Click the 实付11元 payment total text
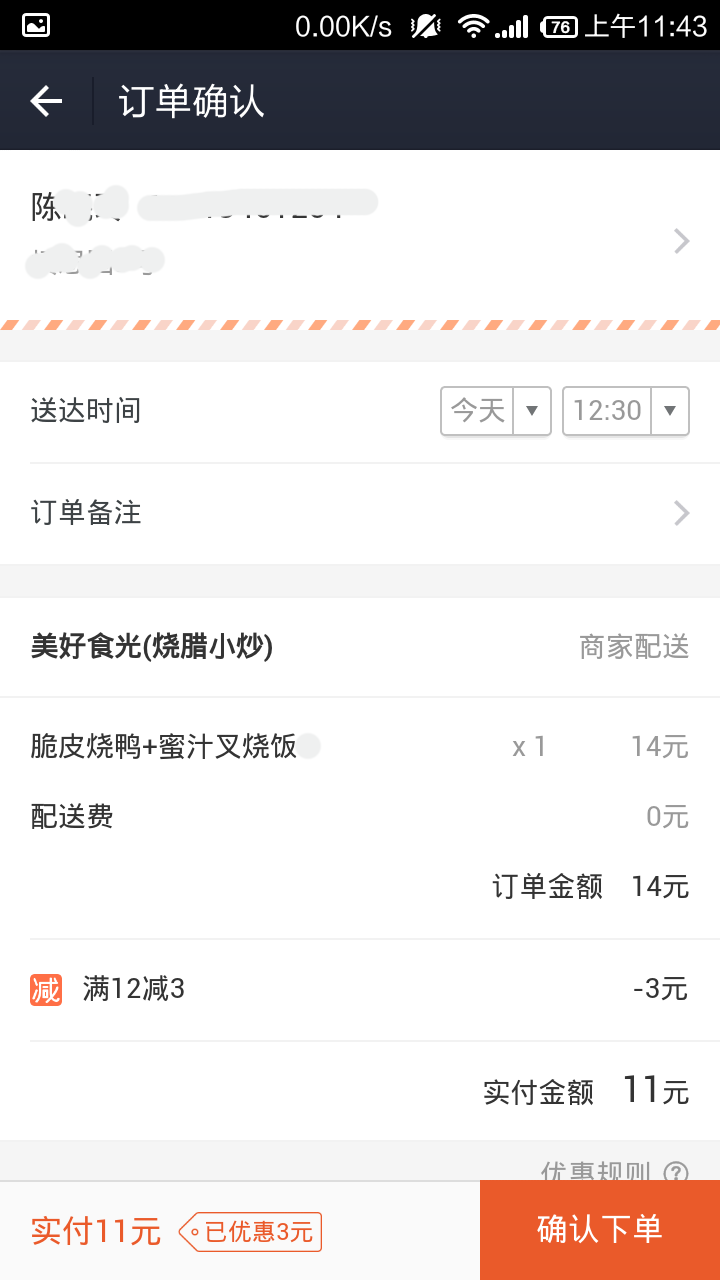 click(95, 1230)
